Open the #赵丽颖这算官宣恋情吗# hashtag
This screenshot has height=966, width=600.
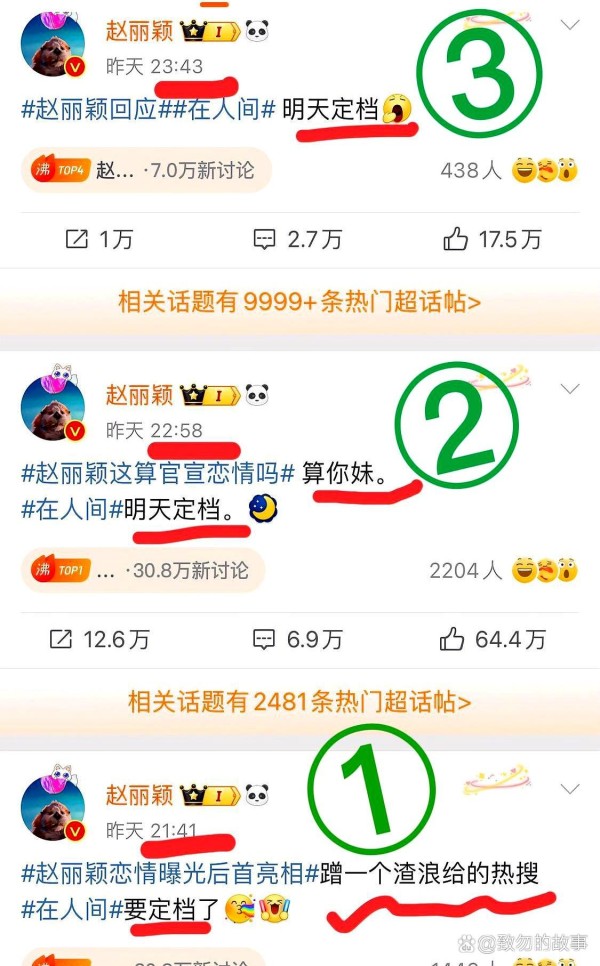point(158,473)
